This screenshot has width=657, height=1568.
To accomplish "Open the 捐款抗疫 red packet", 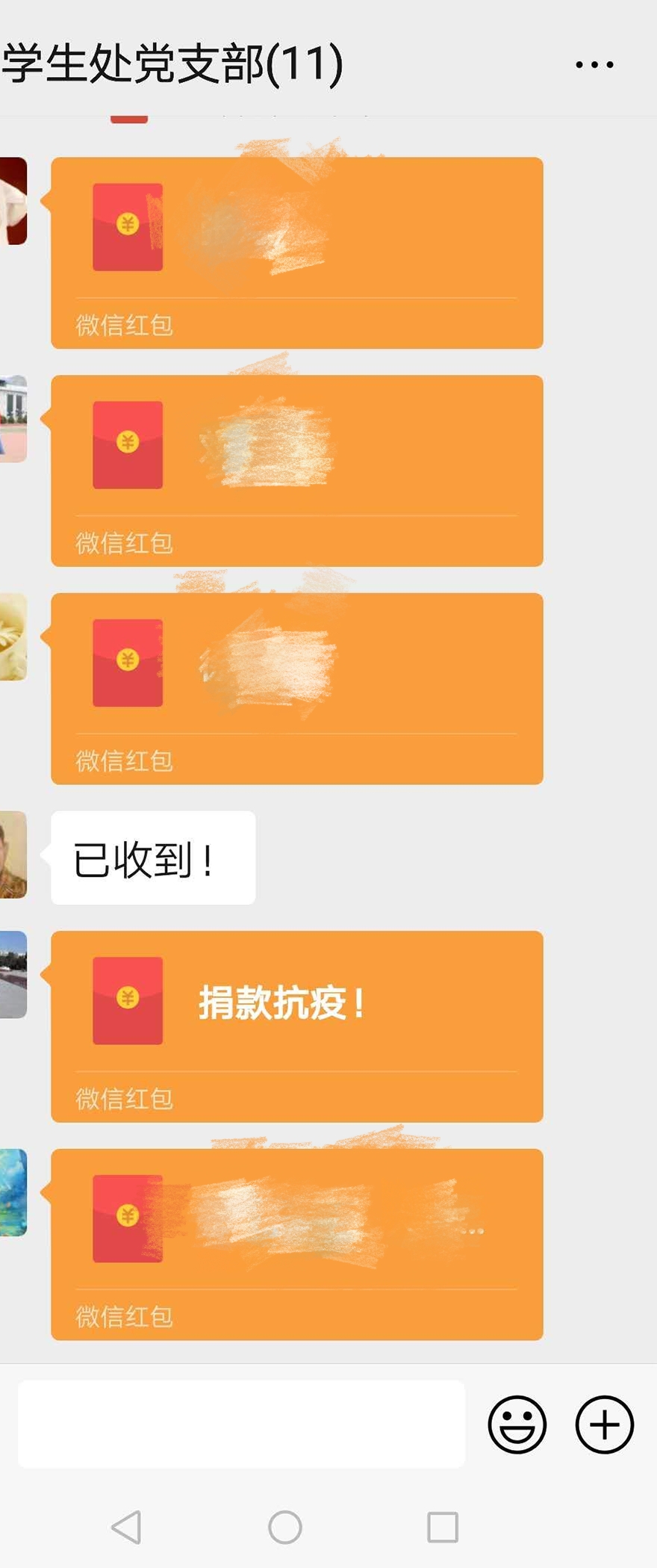I will click(296, 1025).
